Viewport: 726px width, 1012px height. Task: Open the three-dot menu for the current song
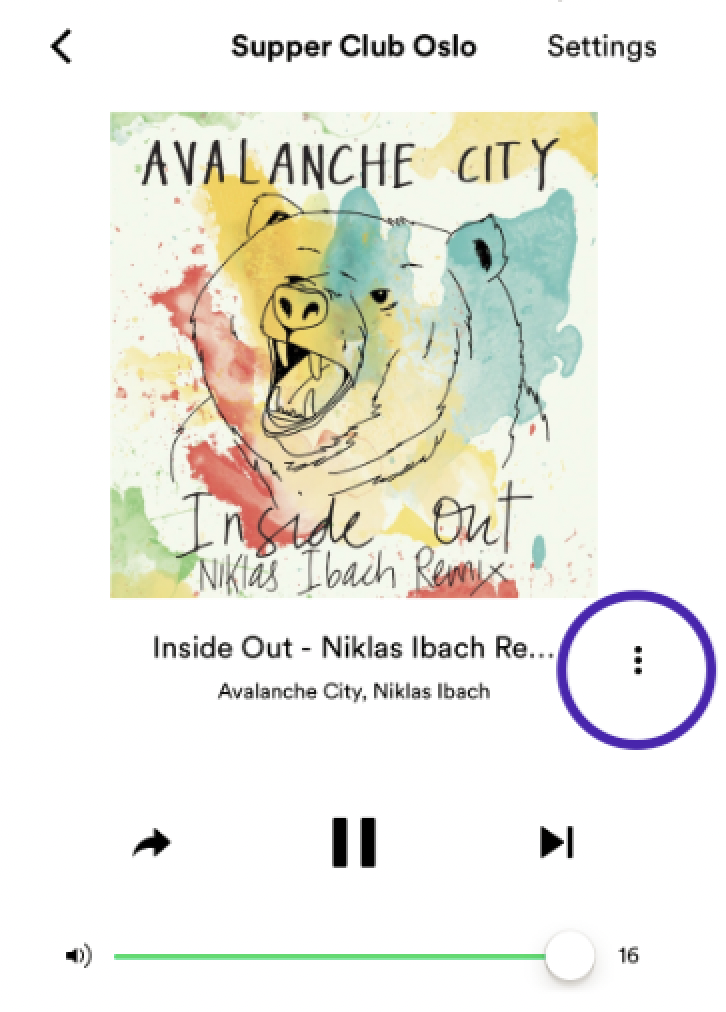click(x=637, y=661)
